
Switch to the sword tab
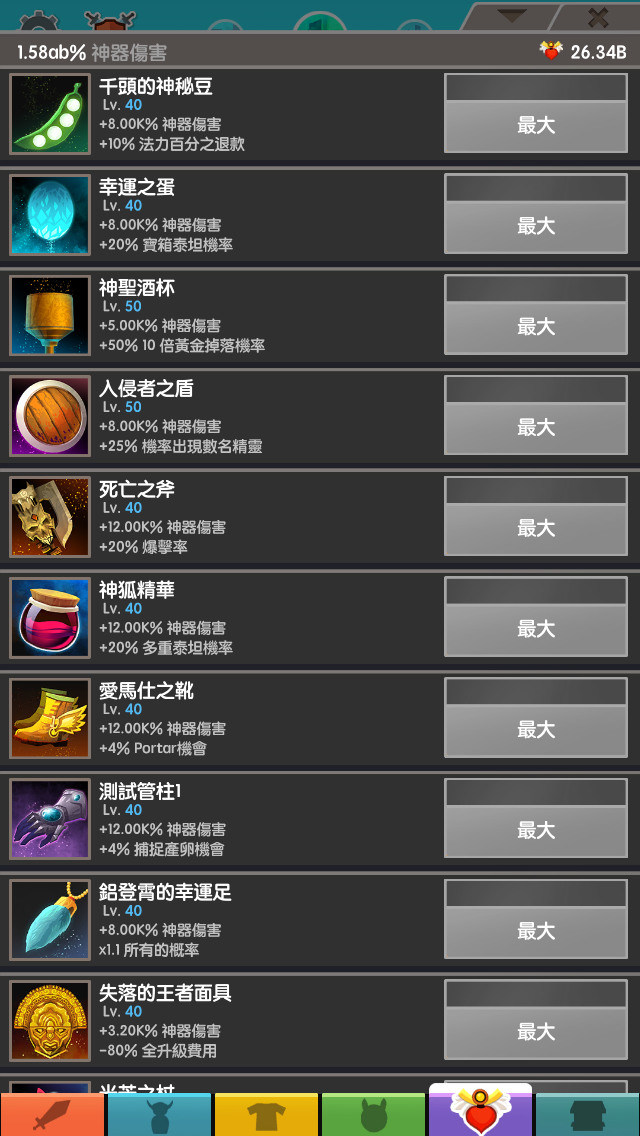click(x=52, y=1114)
